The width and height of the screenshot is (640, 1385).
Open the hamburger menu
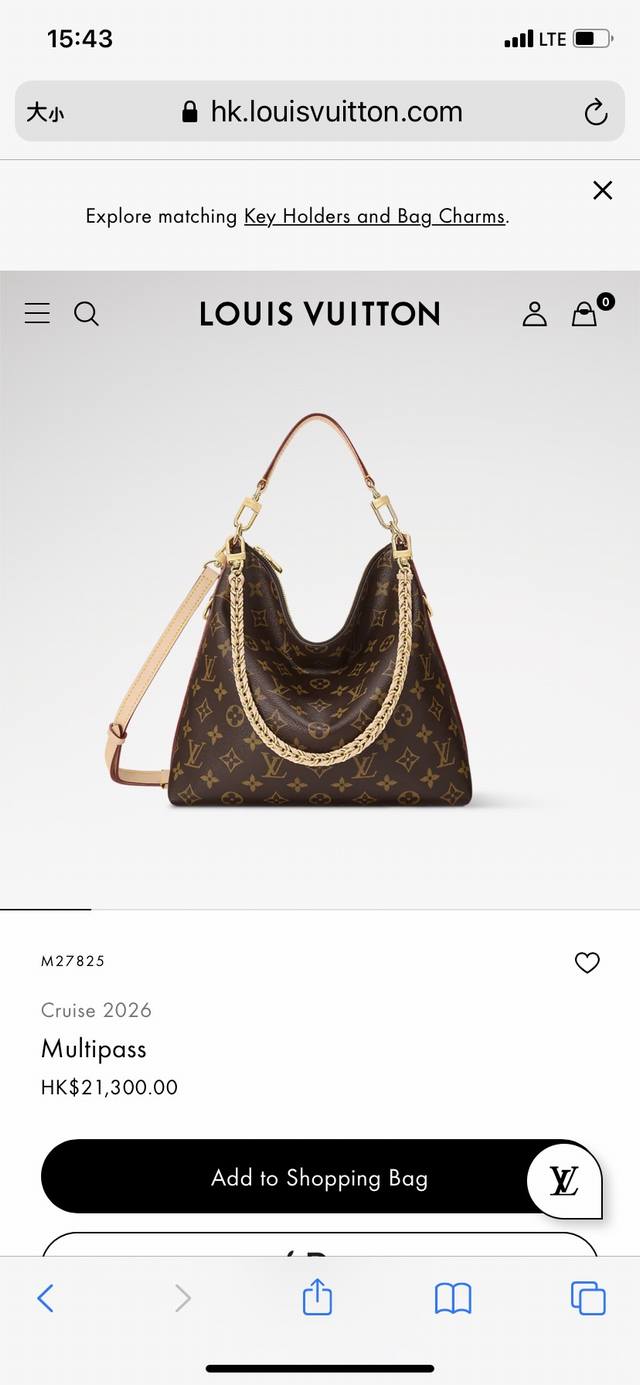[x=37, y=314]
